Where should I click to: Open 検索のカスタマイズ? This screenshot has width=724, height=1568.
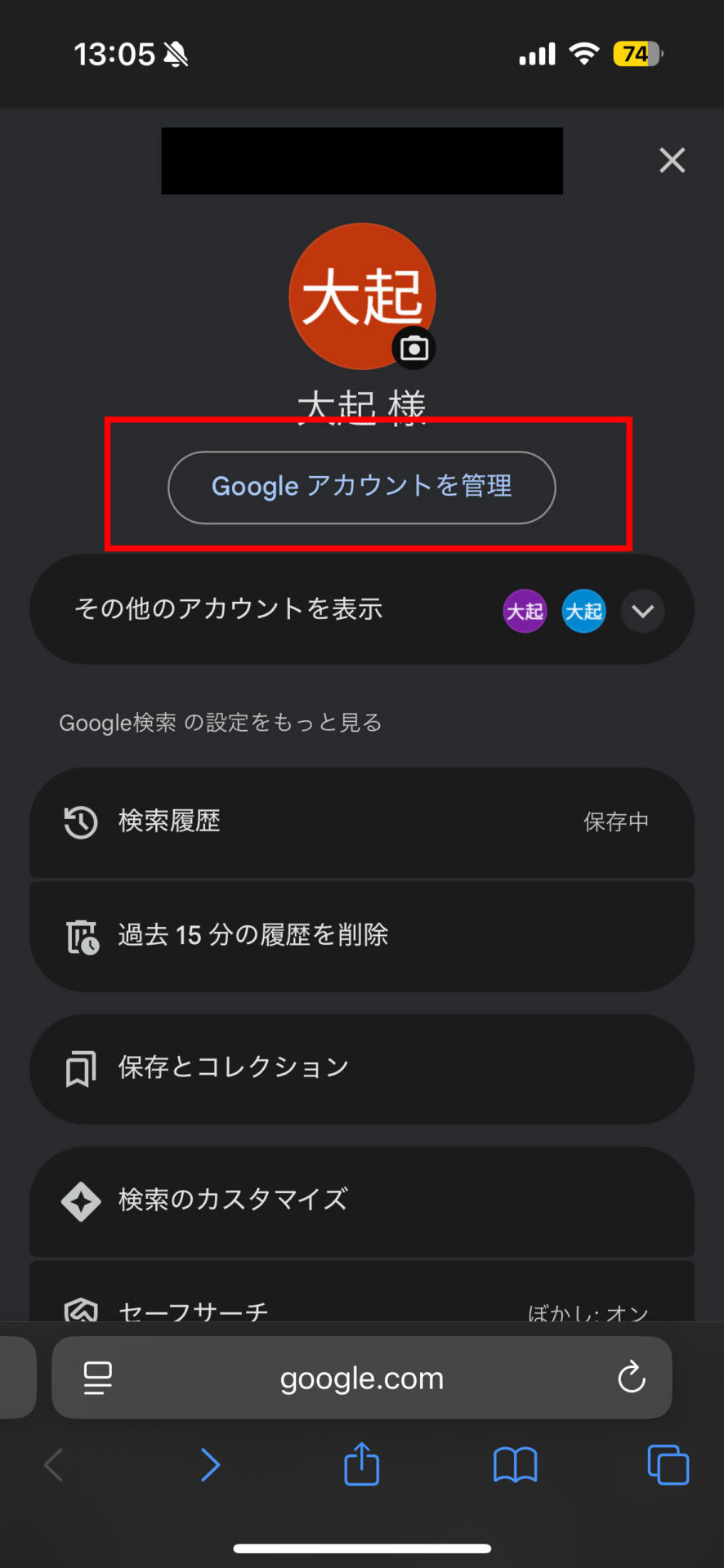(362, 1201)
